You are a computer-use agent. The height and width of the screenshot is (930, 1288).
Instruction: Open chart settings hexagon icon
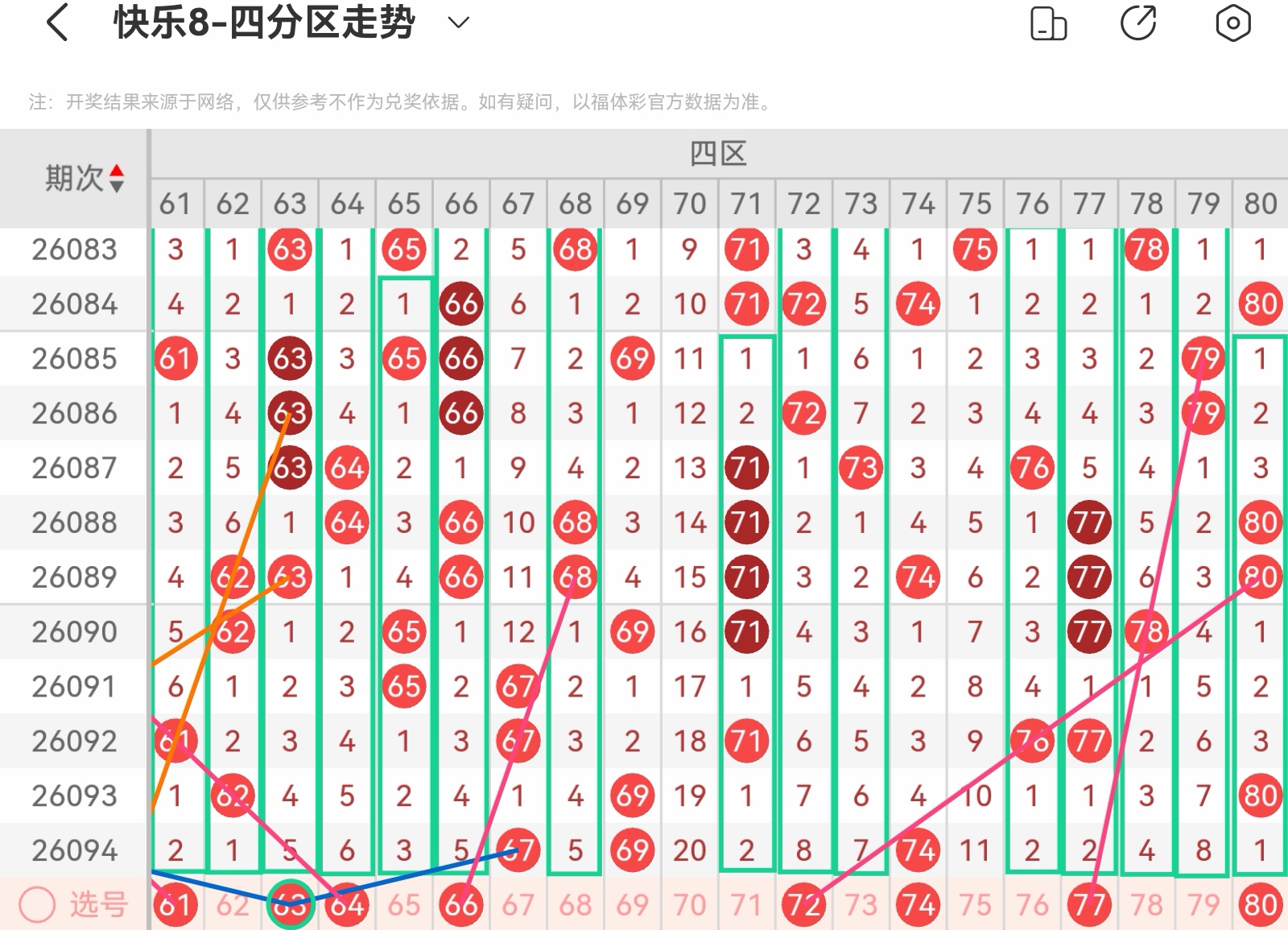1232,23
